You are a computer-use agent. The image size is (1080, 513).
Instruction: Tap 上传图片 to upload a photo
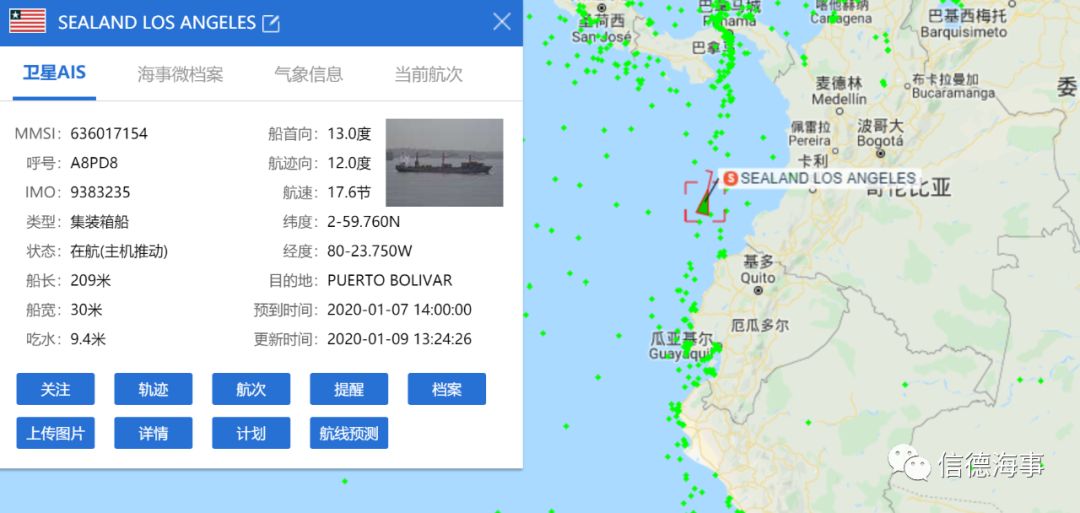click(55, 433)
